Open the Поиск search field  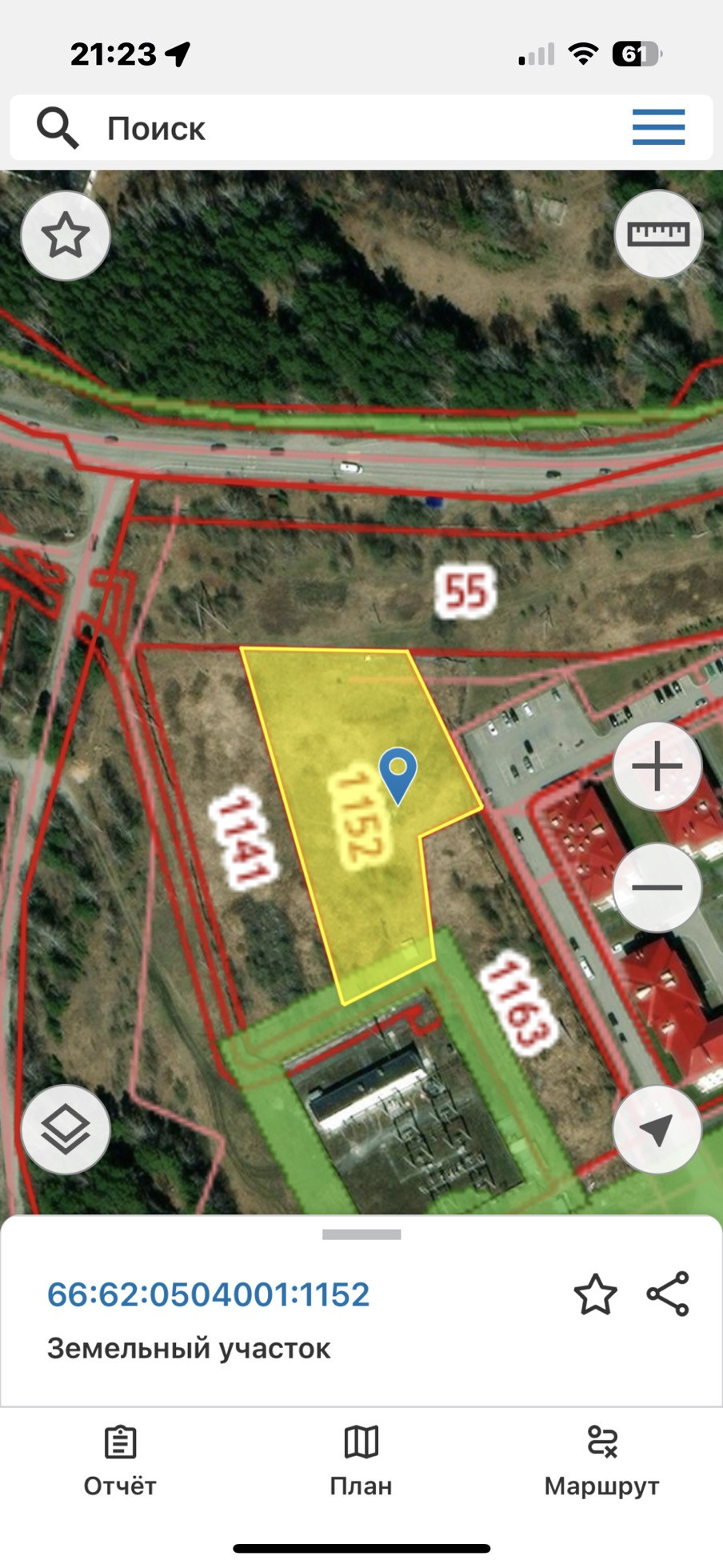320,128
